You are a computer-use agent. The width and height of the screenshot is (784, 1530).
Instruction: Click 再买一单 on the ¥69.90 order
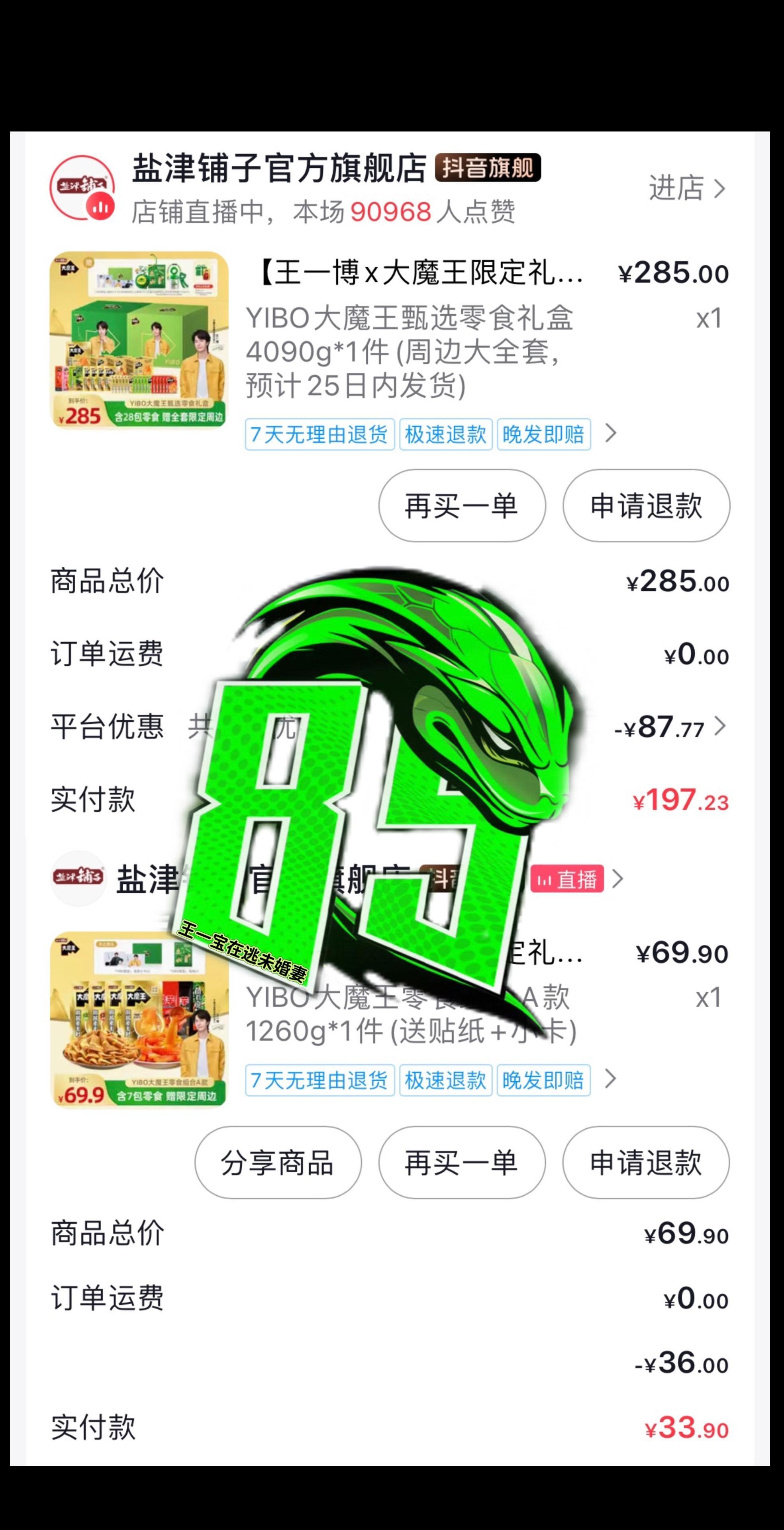[462, 1164]
